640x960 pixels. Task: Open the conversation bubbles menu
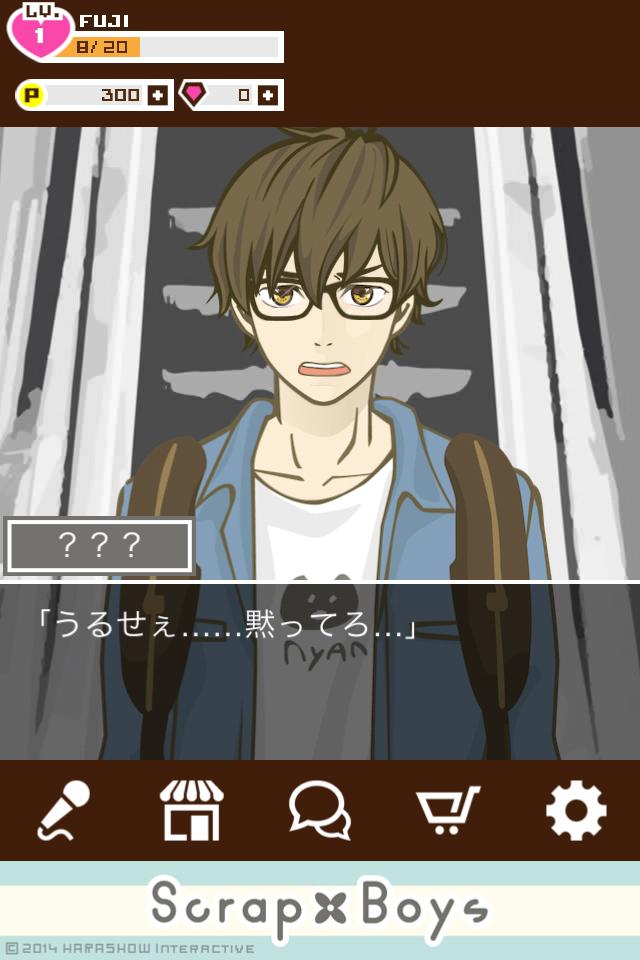click(319, 810)
